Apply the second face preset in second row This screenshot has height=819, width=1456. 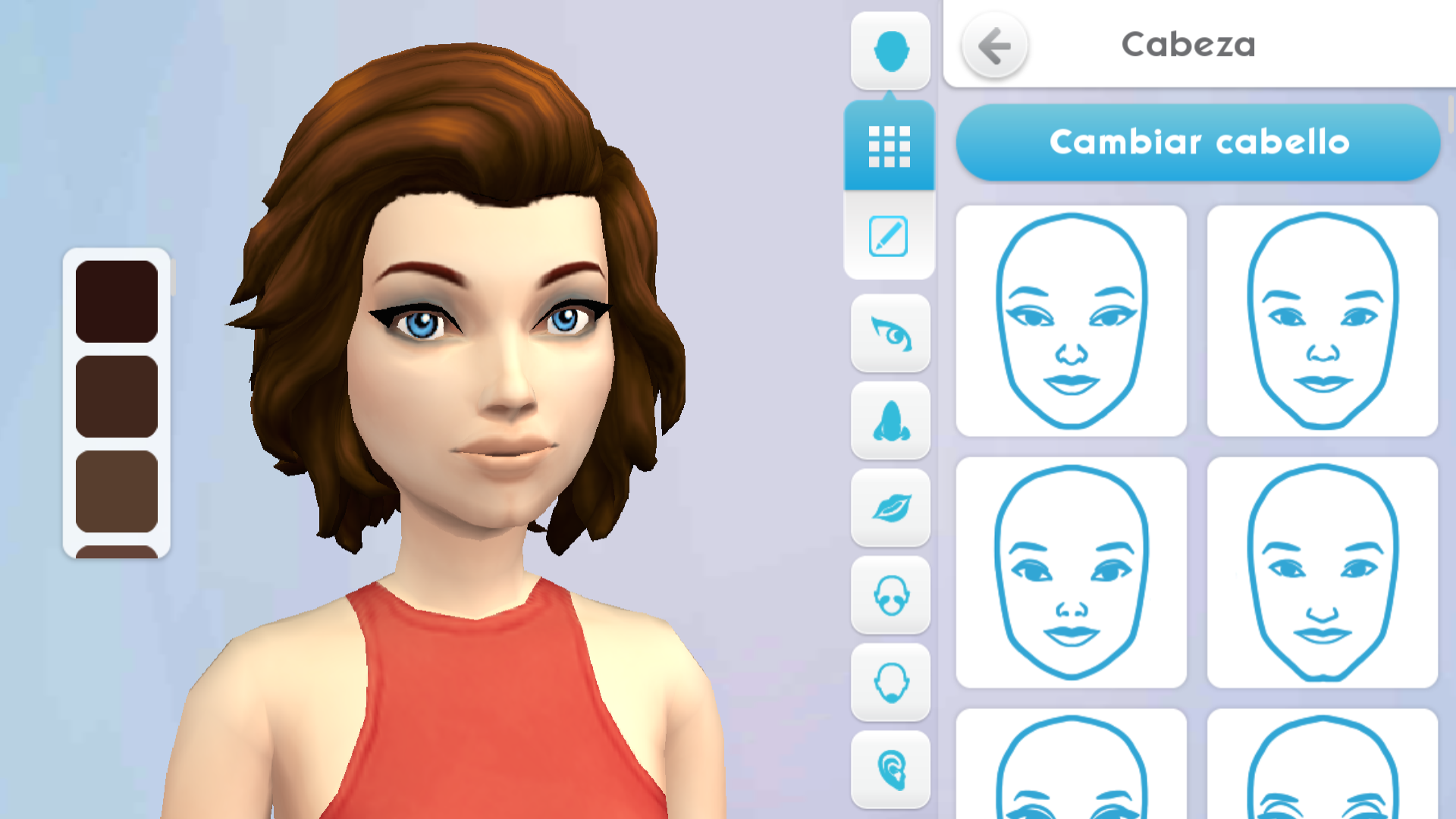pos(1322,573)
